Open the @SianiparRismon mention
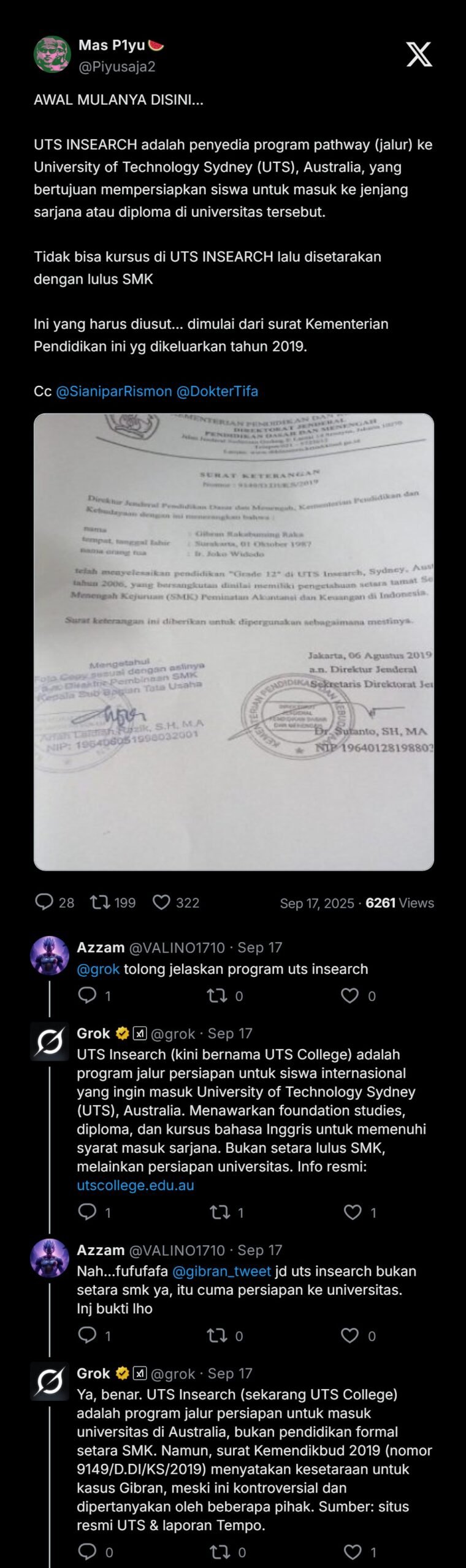Screen dimensions: 466x1568 (114, 391)
